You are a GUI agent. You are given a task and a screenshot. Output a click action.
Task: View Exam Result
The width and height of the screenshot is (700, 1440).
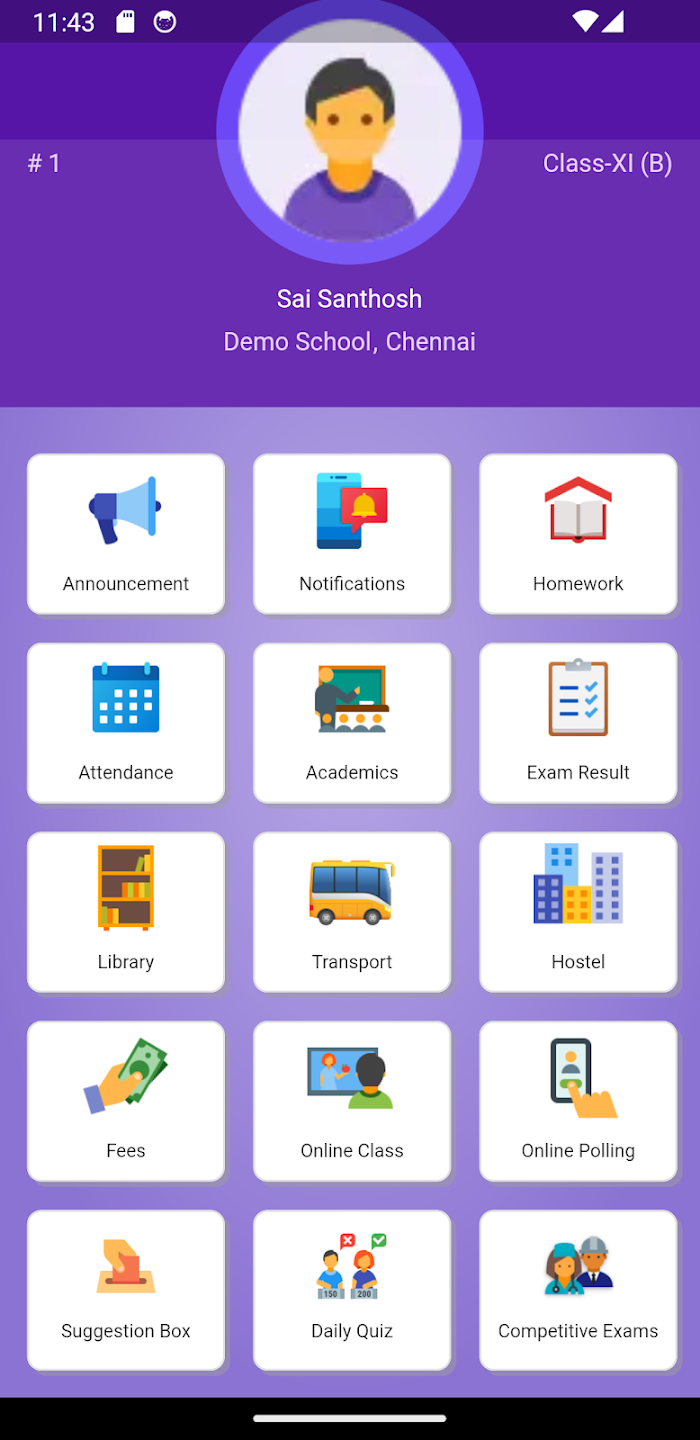coord(578,723)
